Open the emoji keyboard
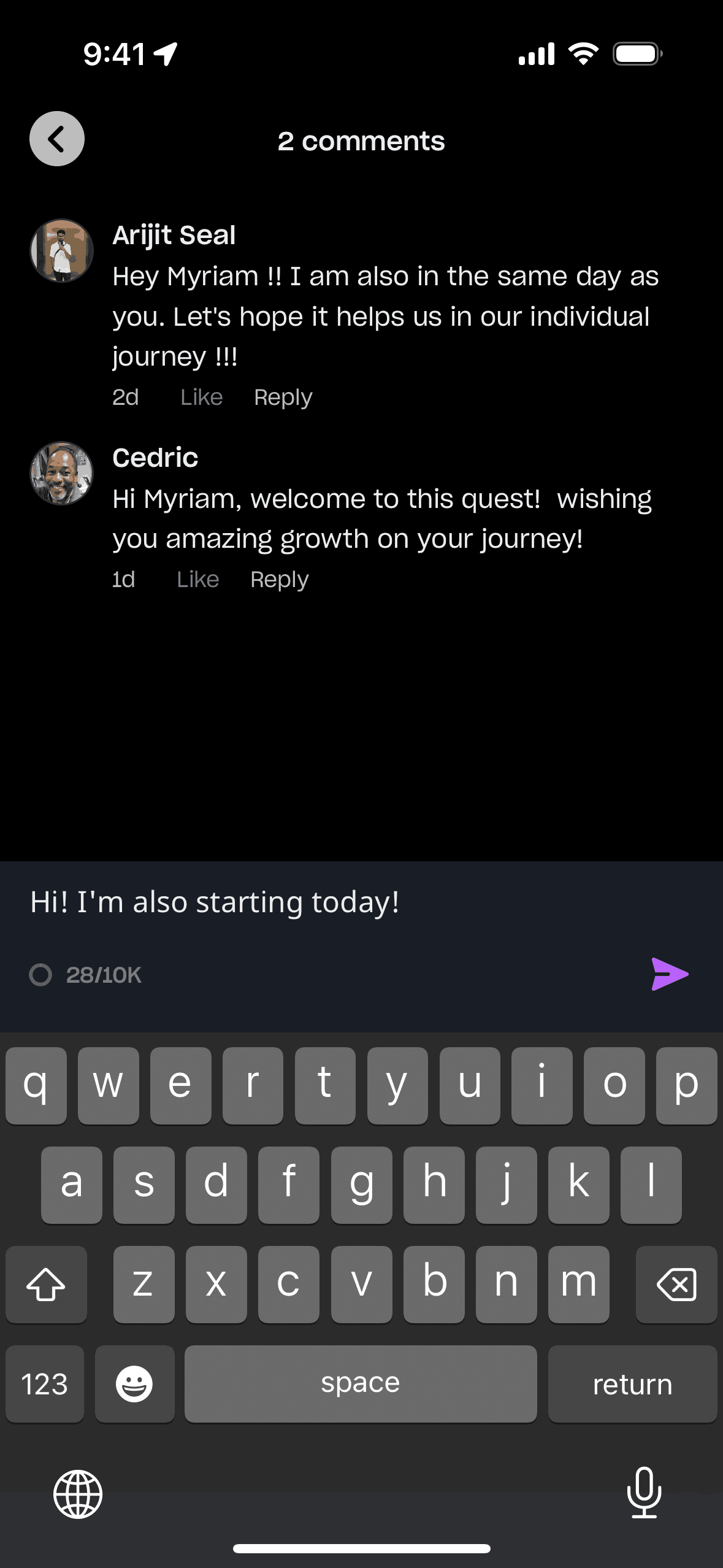723x1568 pixels. click(x=134, y=1384)
